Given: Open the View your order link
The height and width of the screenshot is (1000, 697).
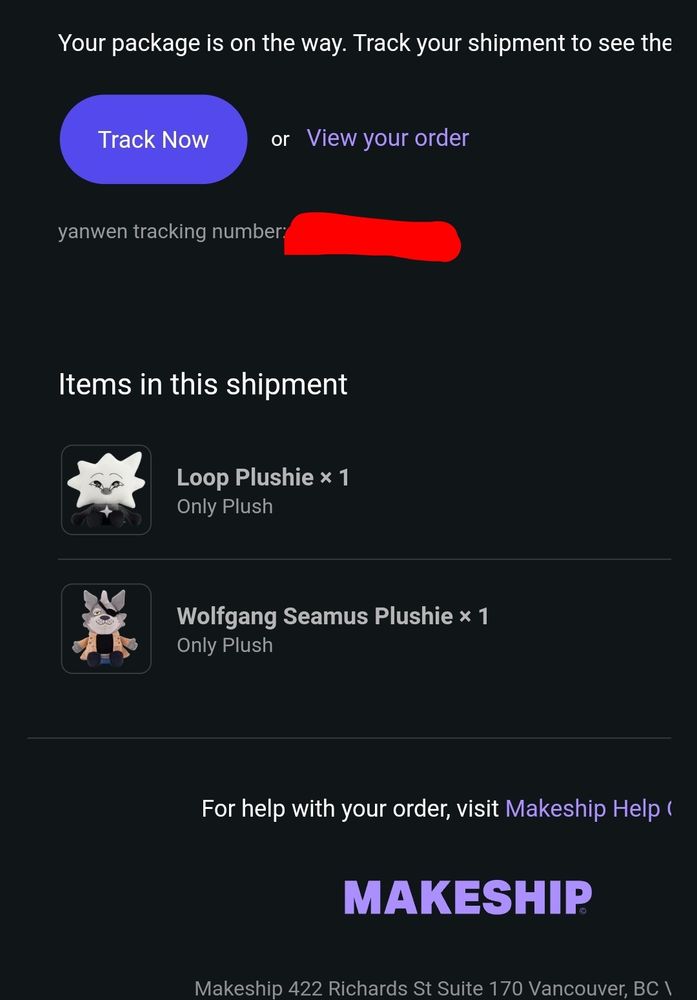Looking at the screenshot, I should pos(387,138).
